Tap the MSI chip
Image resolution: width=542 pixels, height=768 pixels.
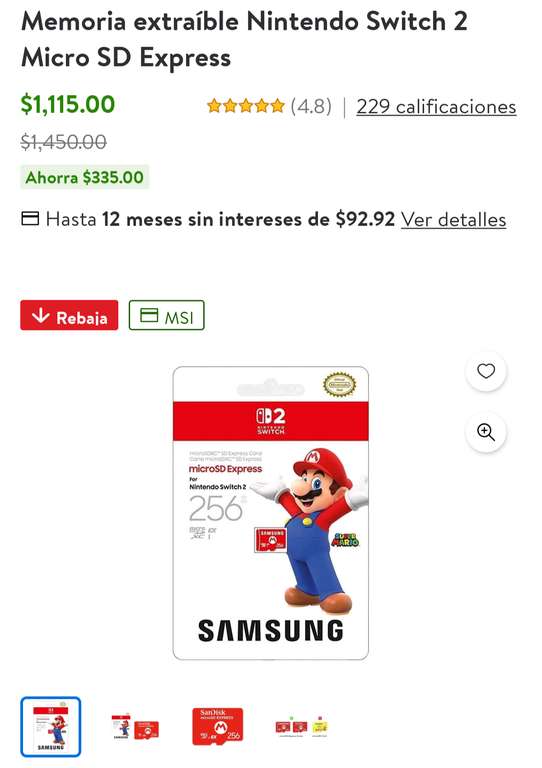click(166, 315)
